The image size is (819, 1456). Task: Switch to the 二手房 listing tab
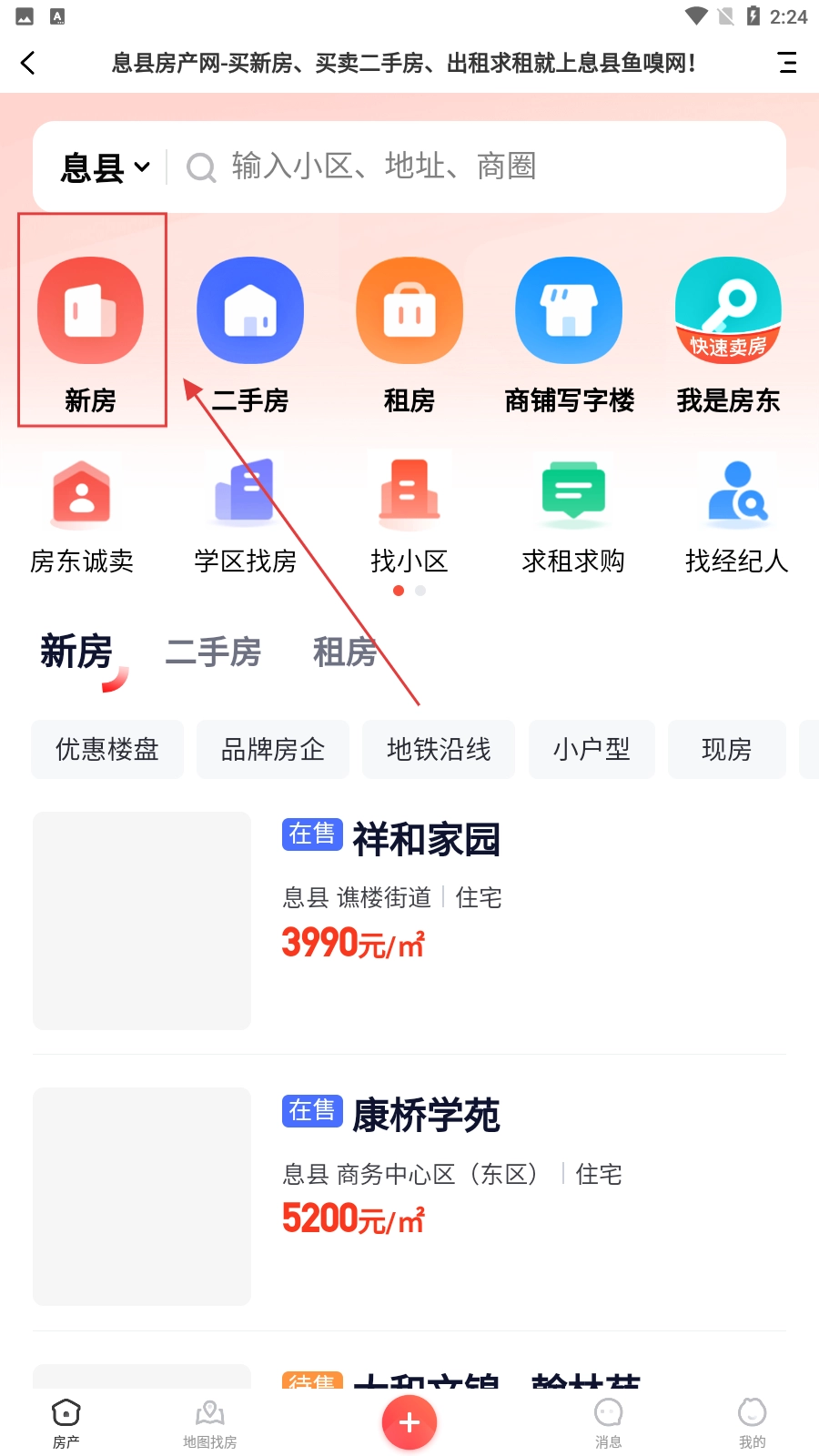213,652
